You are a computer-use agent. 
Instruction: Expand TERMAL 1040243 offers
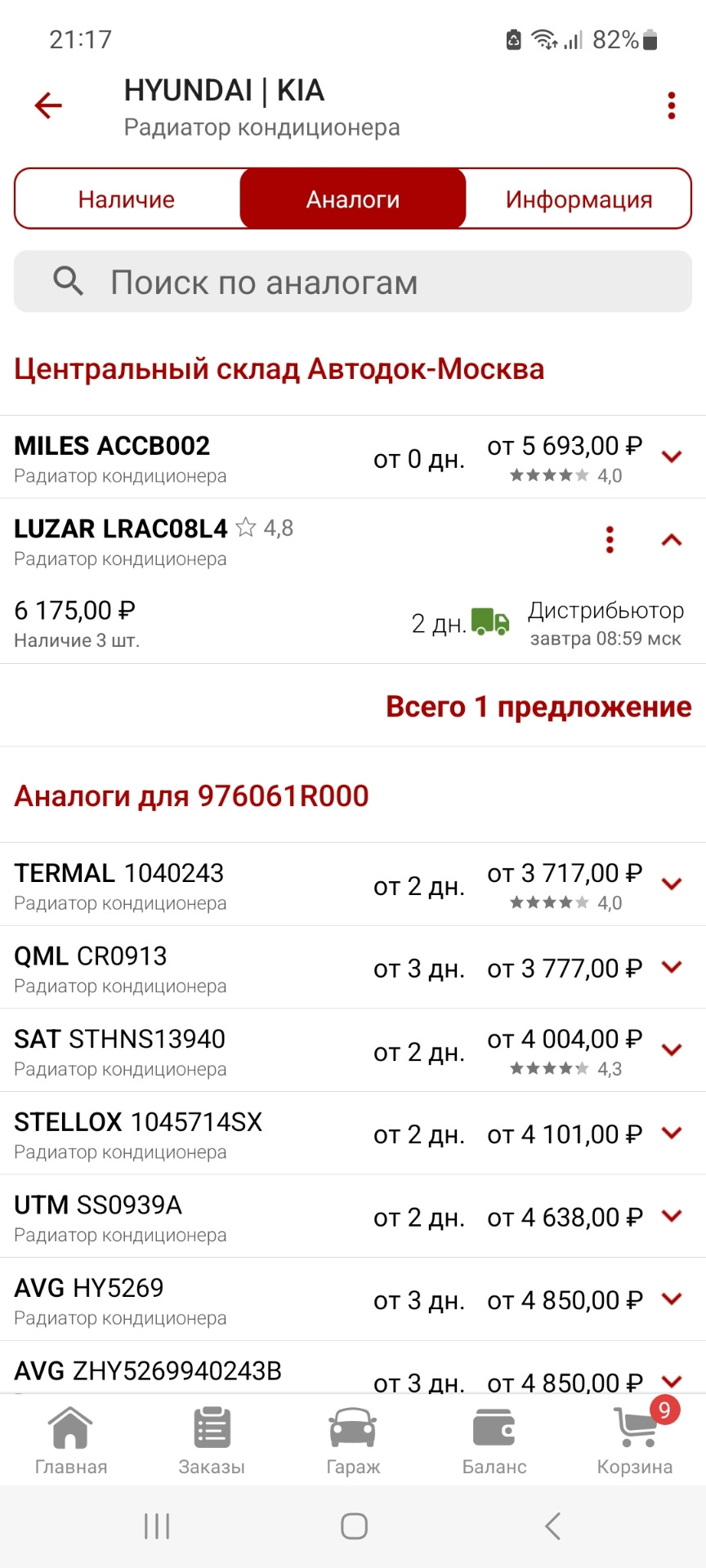tap(672, 884)
